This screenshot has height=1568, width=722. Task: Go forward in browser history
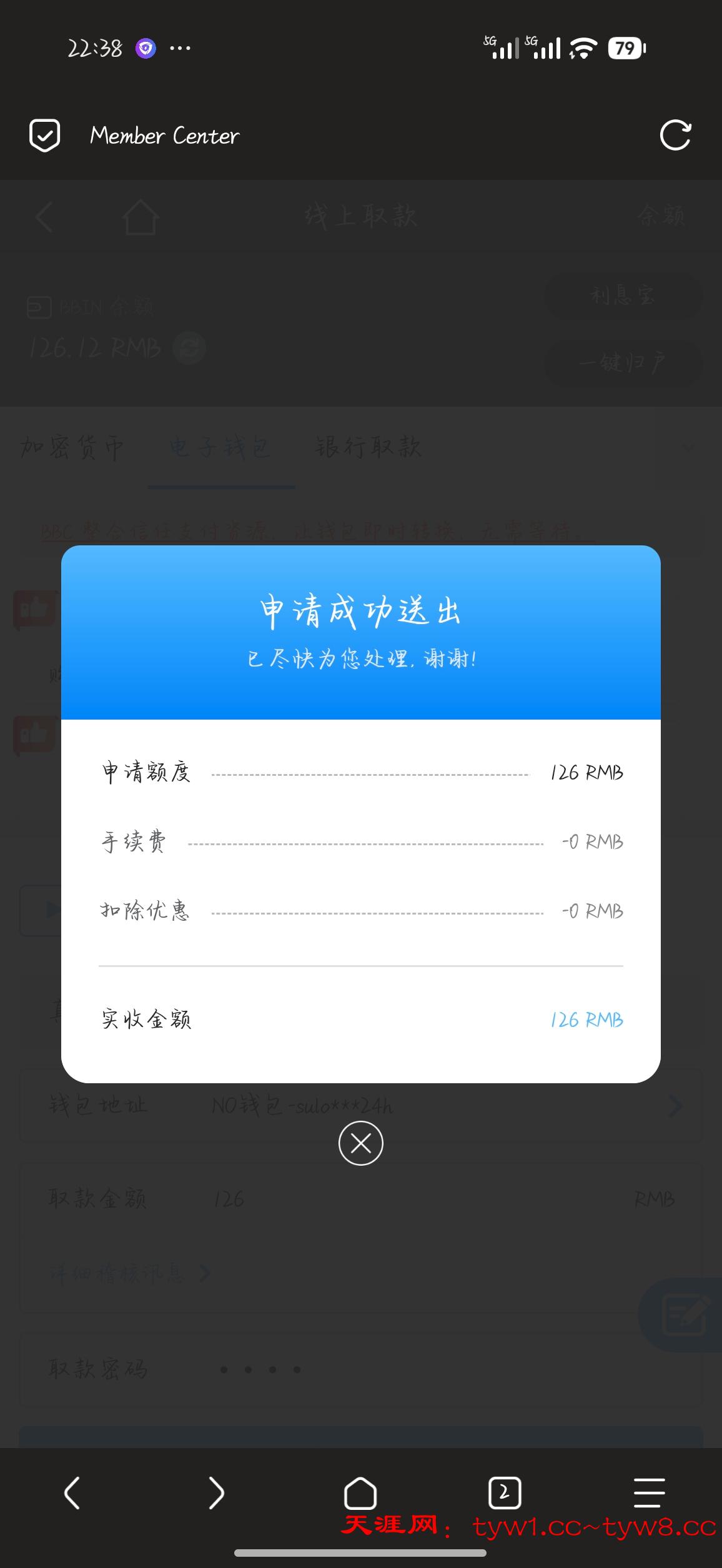pyautogui.click(x=216, y=1493)
